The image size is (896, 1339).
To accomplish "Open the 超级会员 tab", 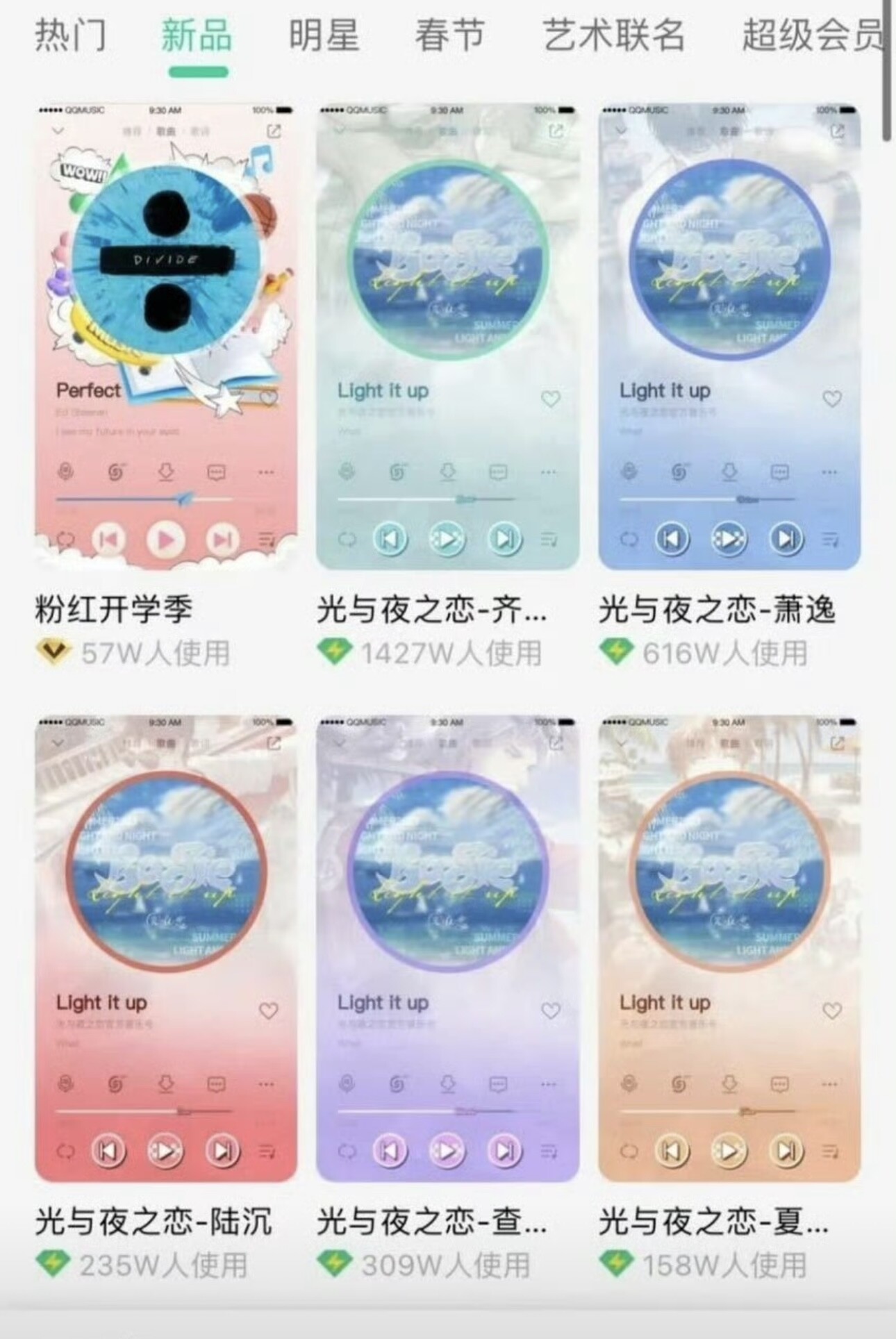I will 811,35.
